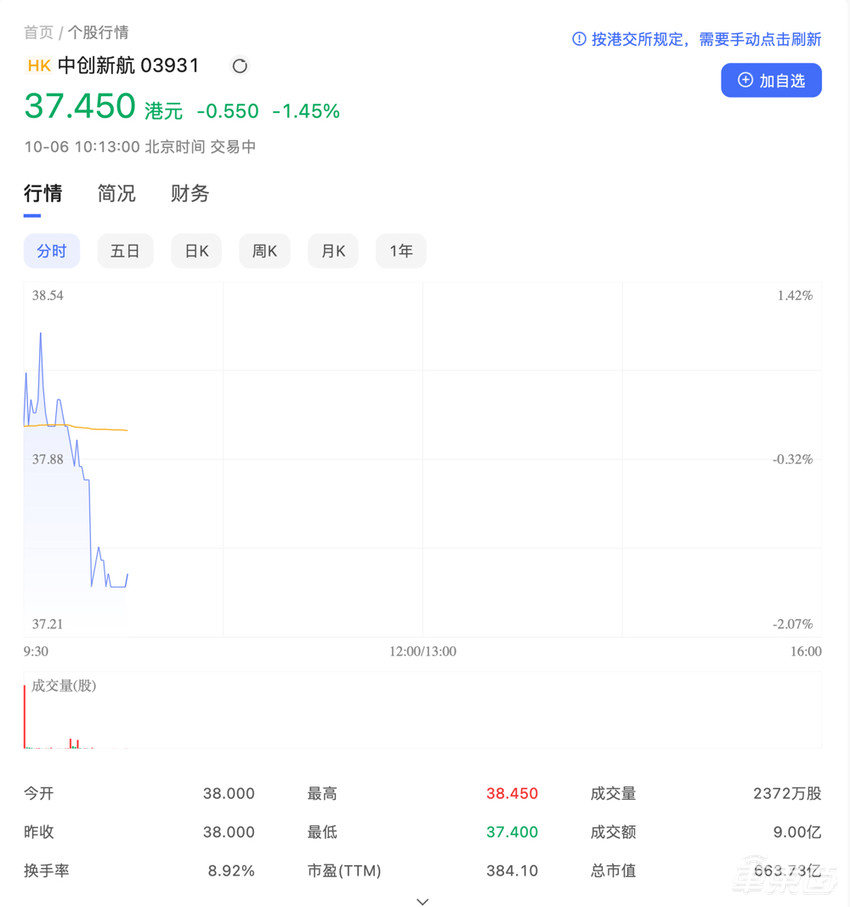
Task: Select the 行情 tab
Action: pos(43,194)
